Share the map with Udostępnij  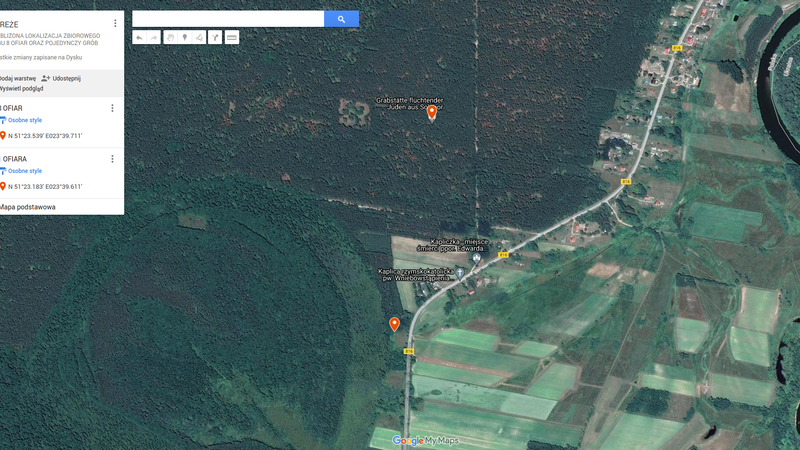point(61,78)
